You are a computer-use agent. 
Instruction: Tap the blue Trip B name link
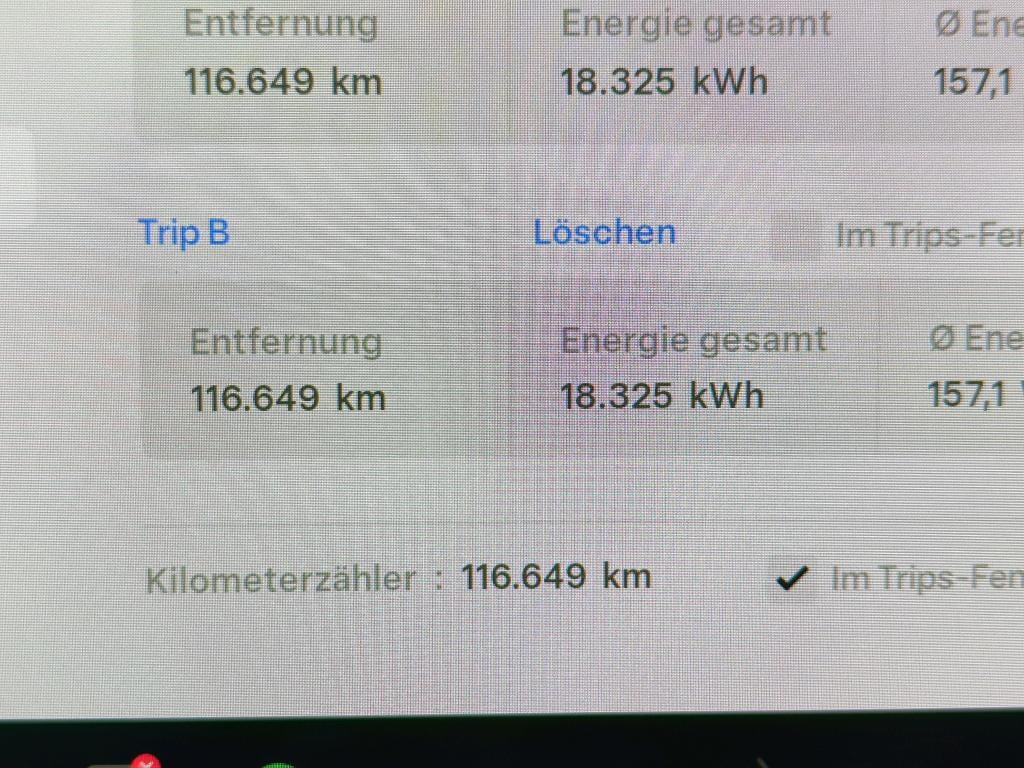184,233
